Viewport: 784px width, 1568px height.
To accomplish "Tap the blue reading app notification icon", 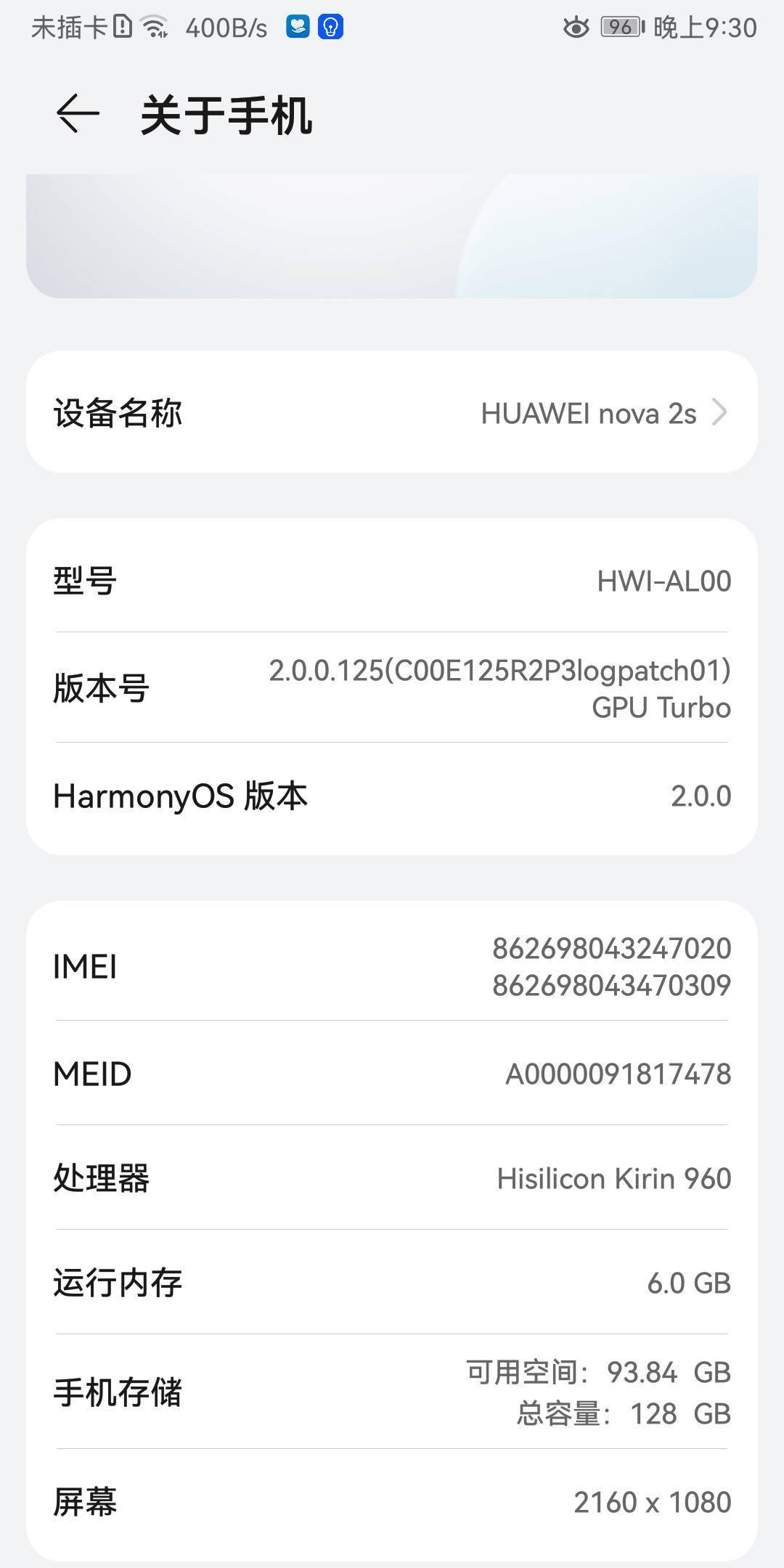I will 297,28.
